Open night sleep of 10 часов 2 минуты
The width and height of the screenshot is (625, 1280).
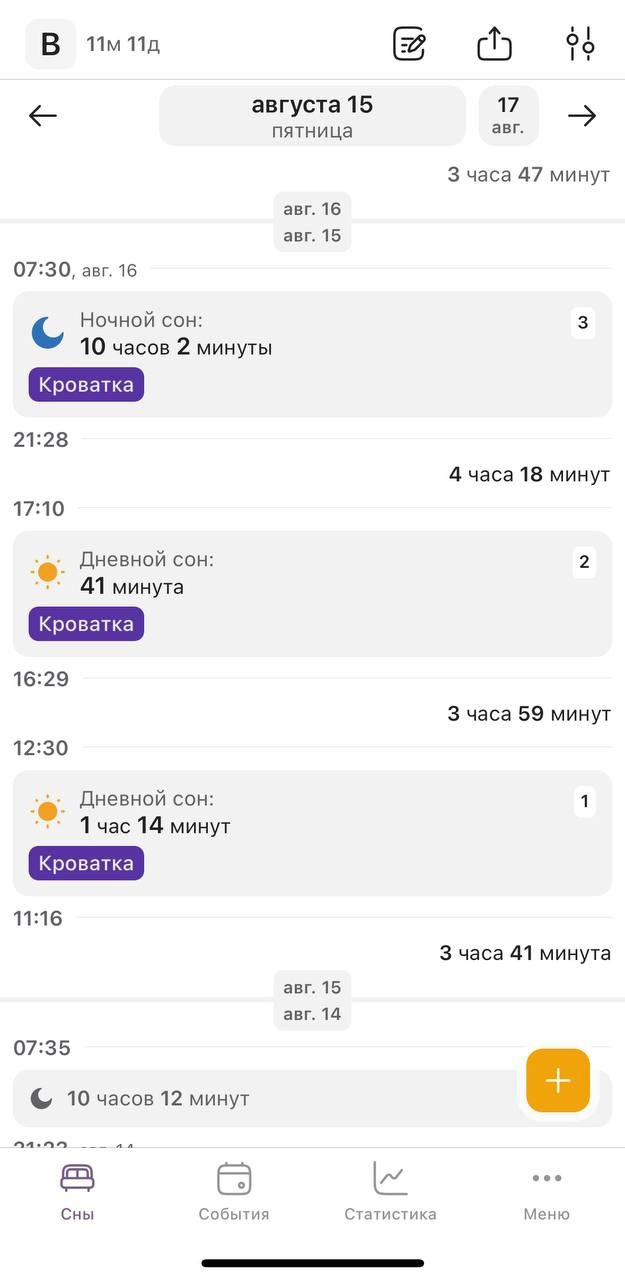(x=312, y=354)
